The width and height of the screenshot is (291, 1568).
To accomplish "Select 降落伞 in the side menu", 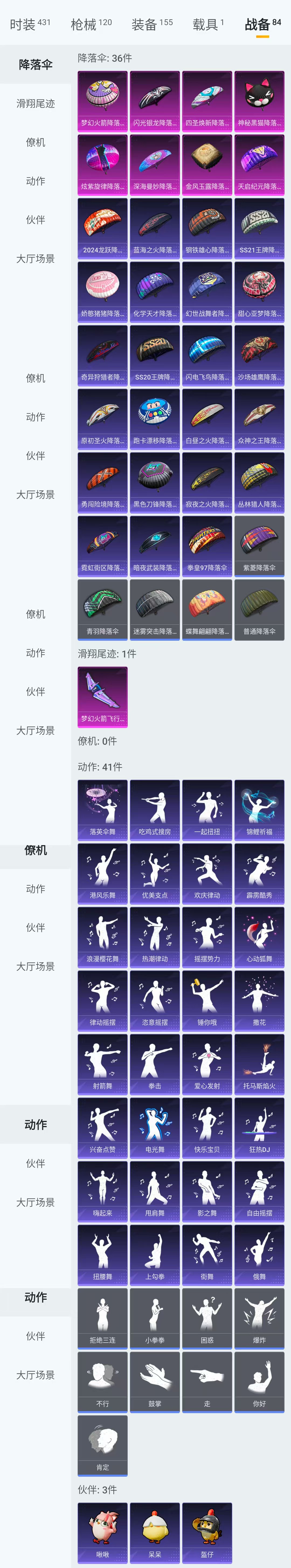I will 35,65.
